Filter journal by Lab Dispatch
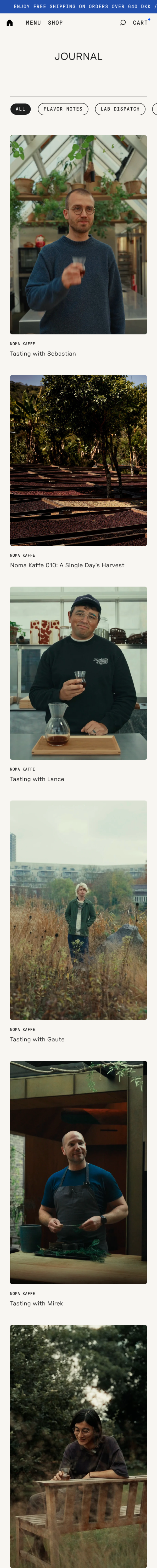The image size is (157, 1568). point(120,109)
